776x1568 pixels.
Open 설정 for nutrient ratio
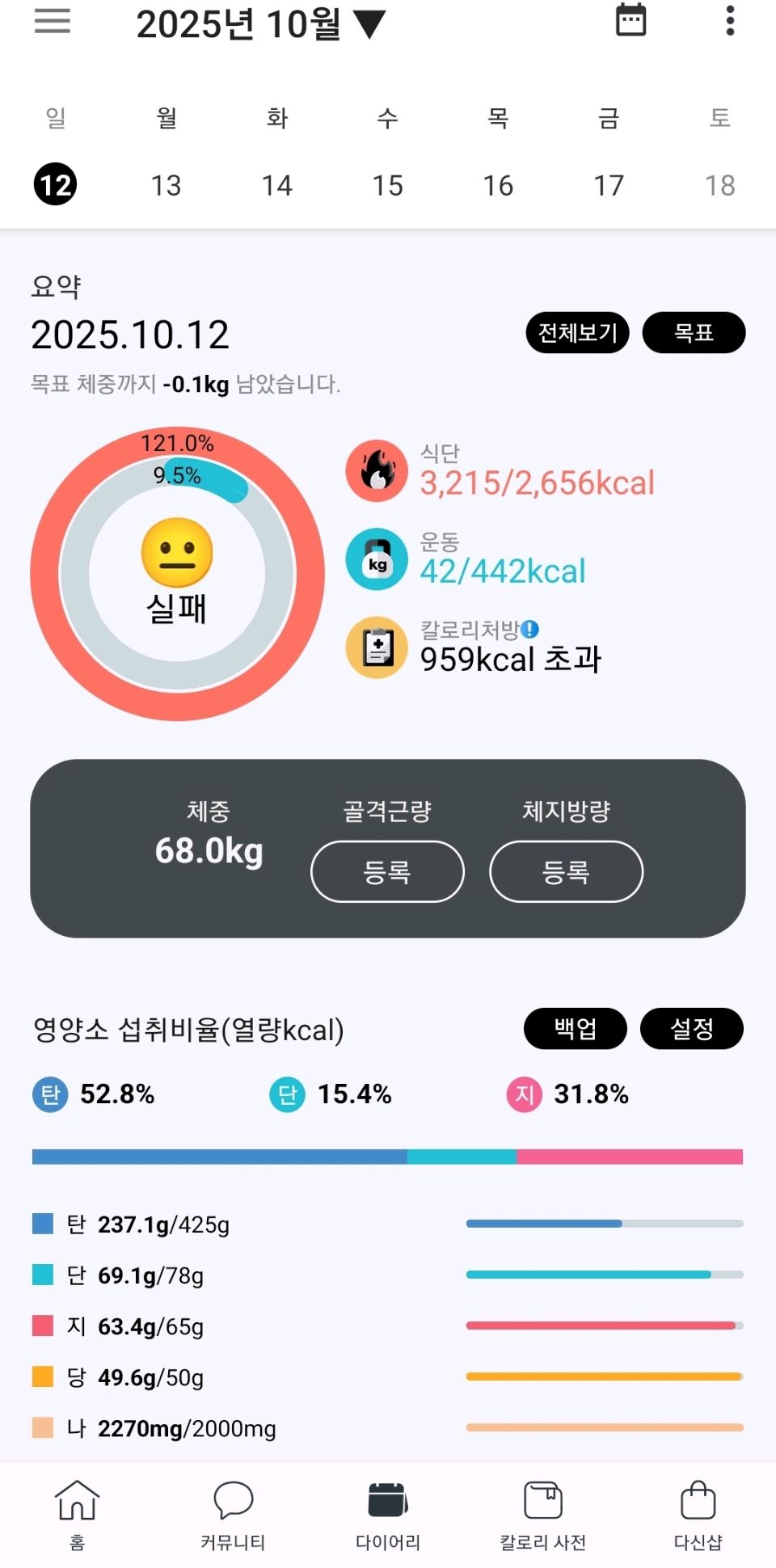click(x=691, y=1028)
